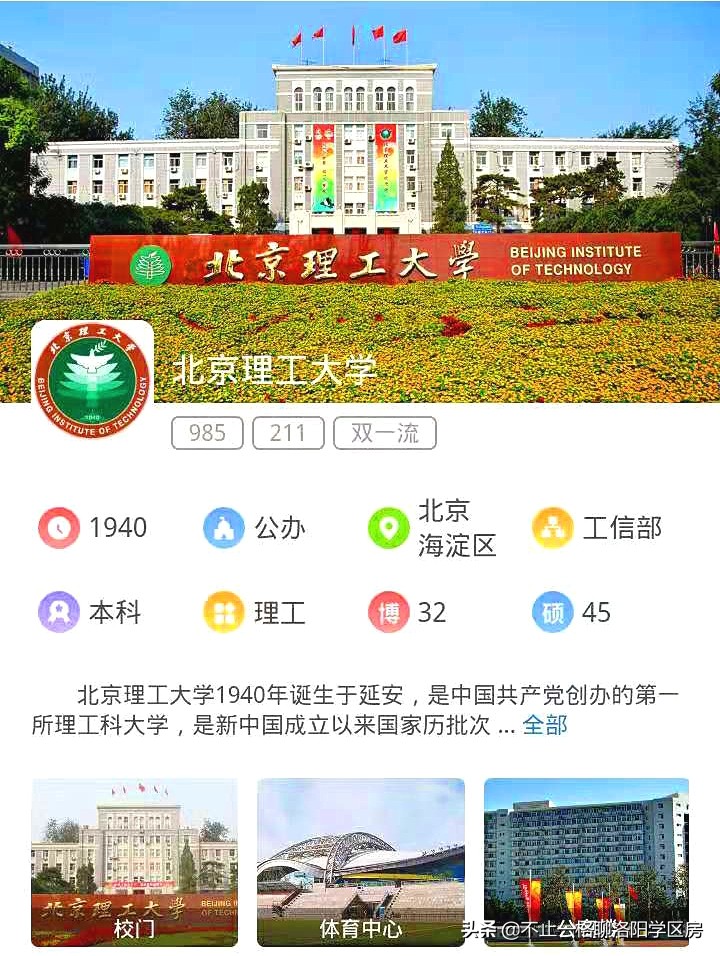Tap the orange 工信部 ministry icon

pyautogui.click(x=553, y=528)
